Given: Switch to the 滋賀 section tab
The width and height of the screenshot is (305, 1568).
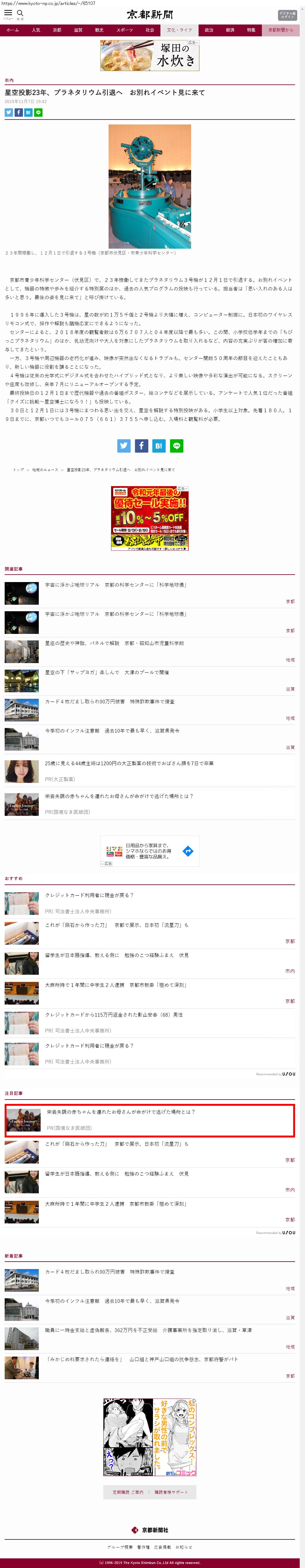Looking at the screenshot, I should coord(78,30).
